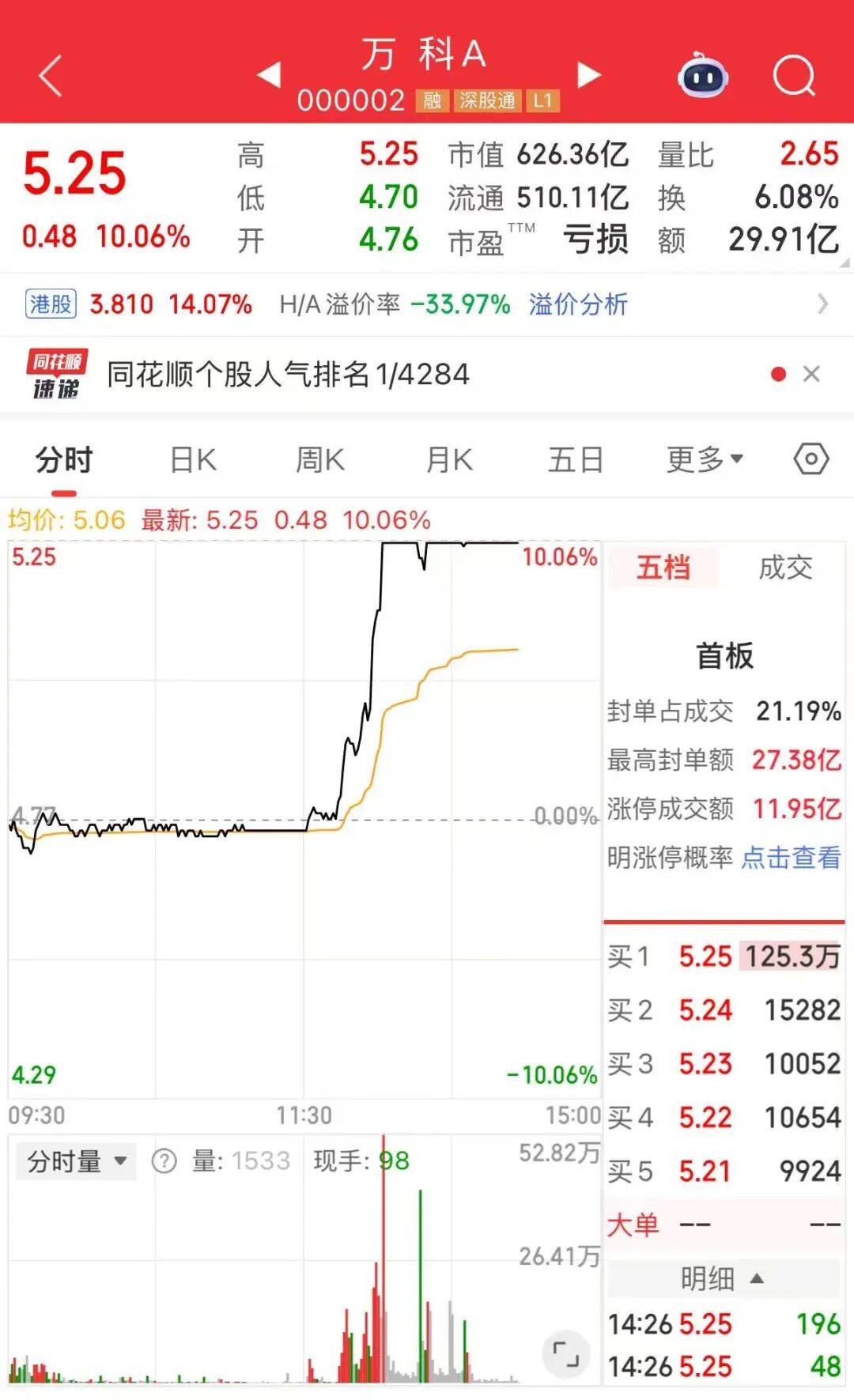The width and height of the screenshot is (854, 1400).
Task: Switch to the 成交 trades tab
Action: click(785, 568)
